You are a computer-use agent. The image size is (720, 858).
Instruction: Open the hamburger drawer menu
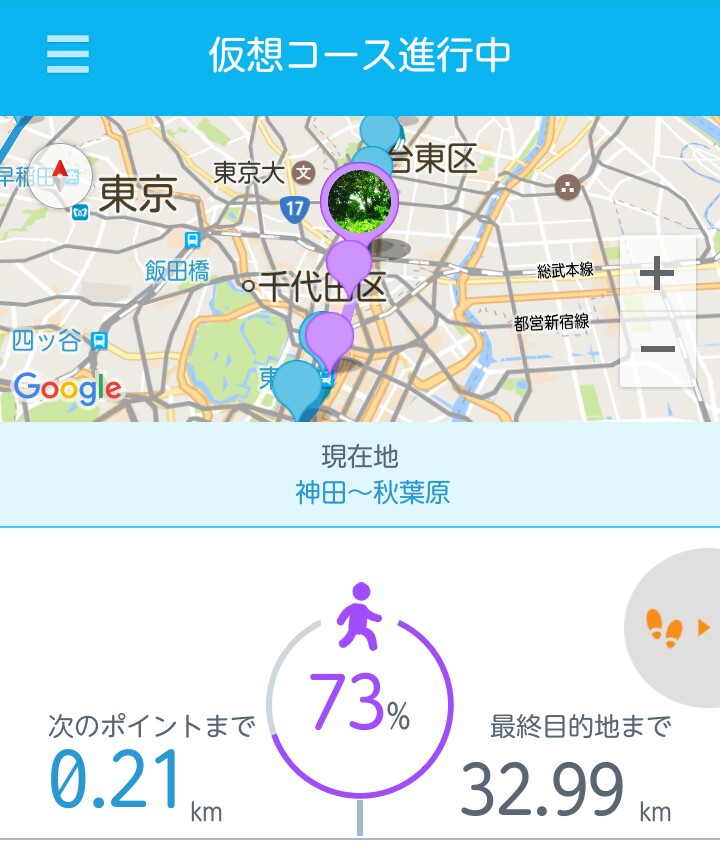(68, 54)
